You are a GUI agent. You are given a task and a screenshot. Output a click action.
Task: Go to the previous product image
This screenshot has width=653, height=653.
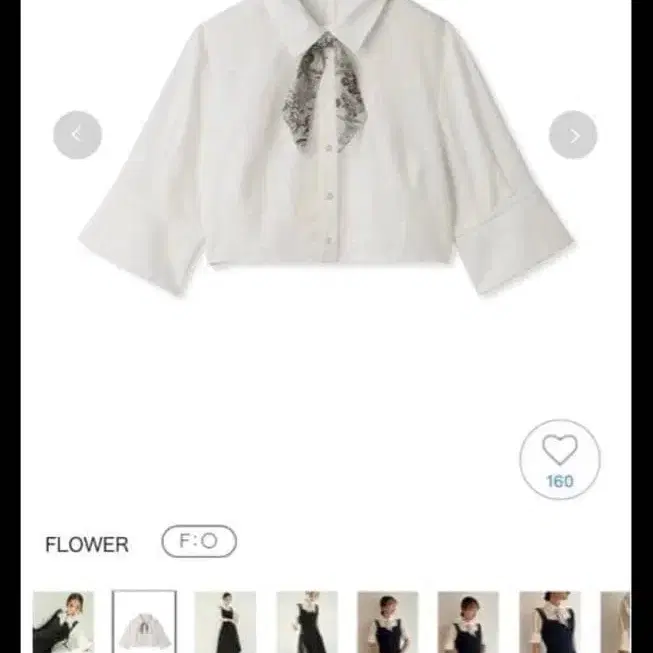tap(77, 135)
